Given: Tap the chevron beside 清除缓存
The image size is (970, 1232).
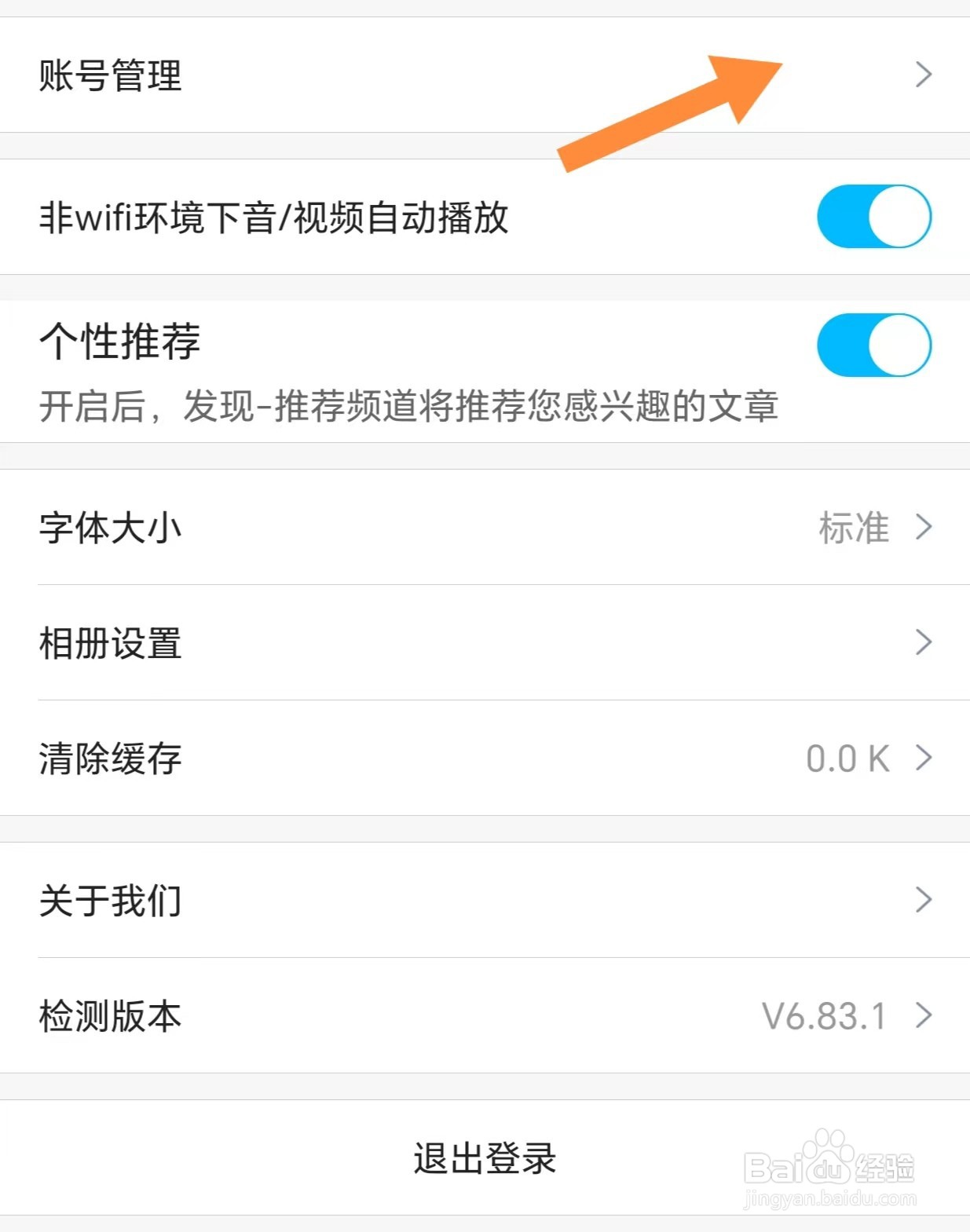Looking at the screenshot, I should [x=924, y=759].
